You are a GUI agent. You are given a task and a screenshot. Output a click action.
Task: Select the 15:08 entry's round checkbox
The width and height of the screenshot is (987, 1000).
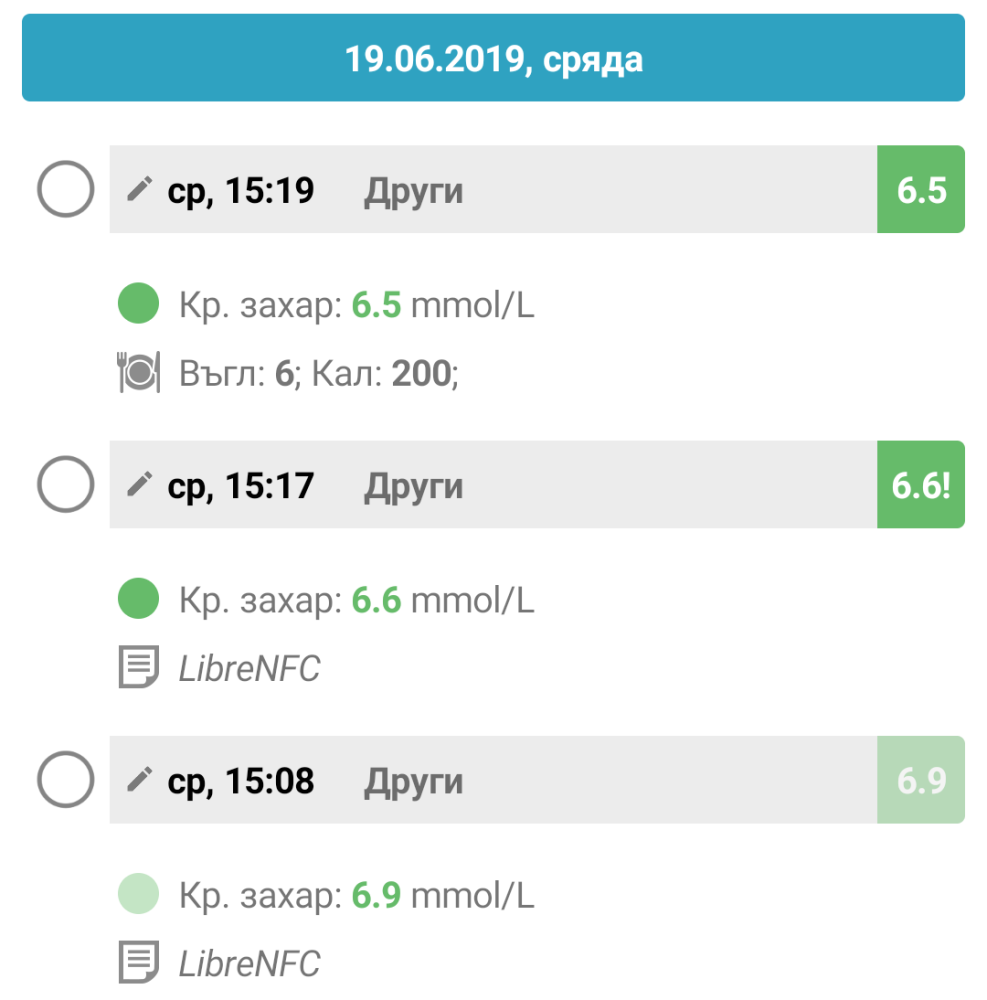coord(65,780)
